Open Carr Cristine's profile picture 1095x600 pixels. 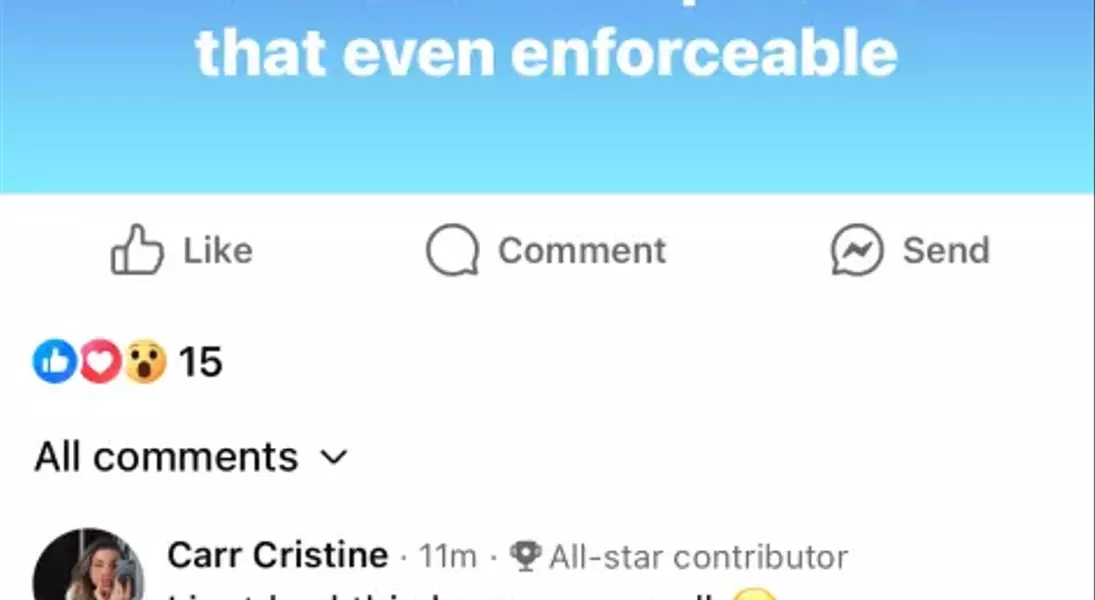coord(88,570)
